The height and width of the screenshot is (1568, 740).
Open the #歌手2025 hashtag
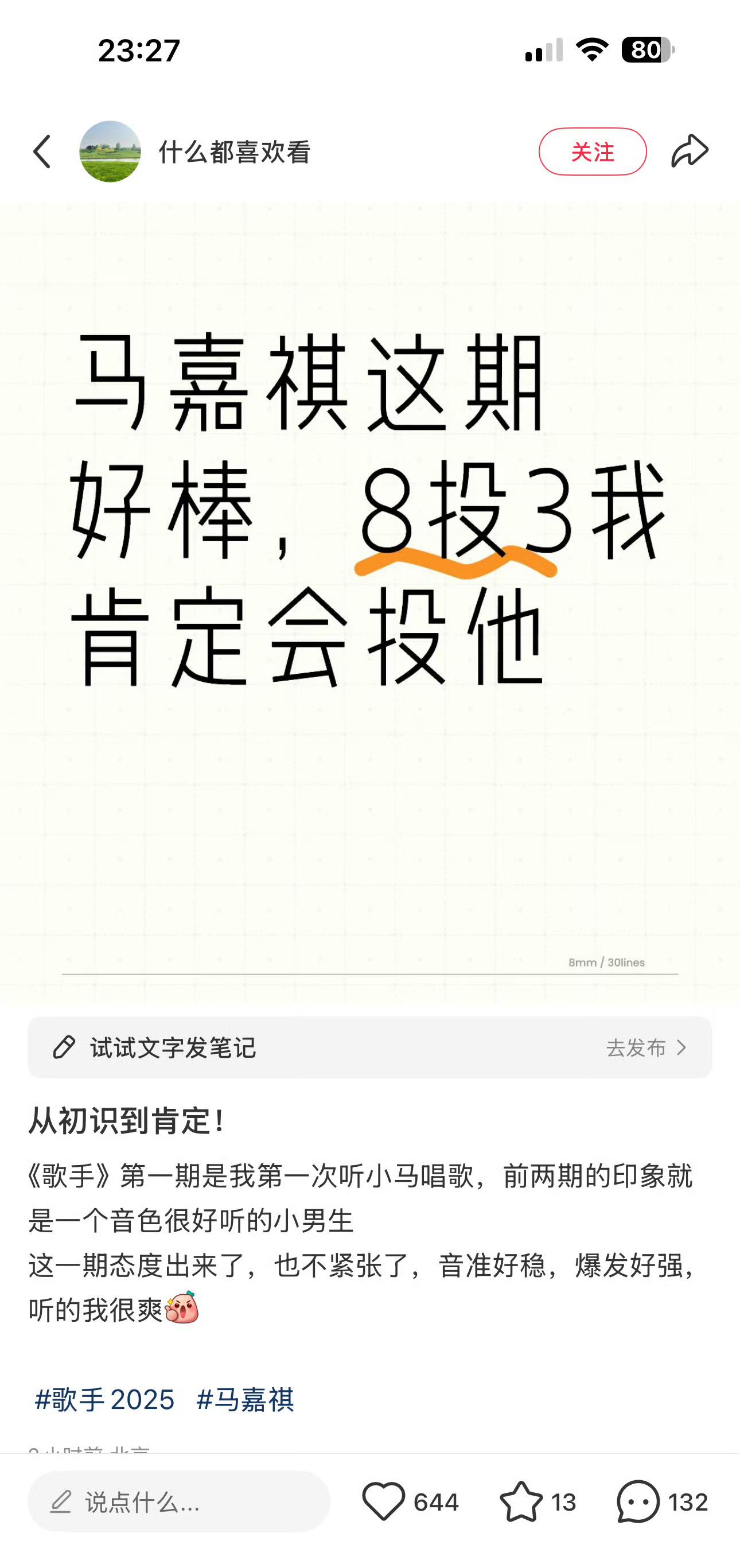click(x=104, y=1399)
